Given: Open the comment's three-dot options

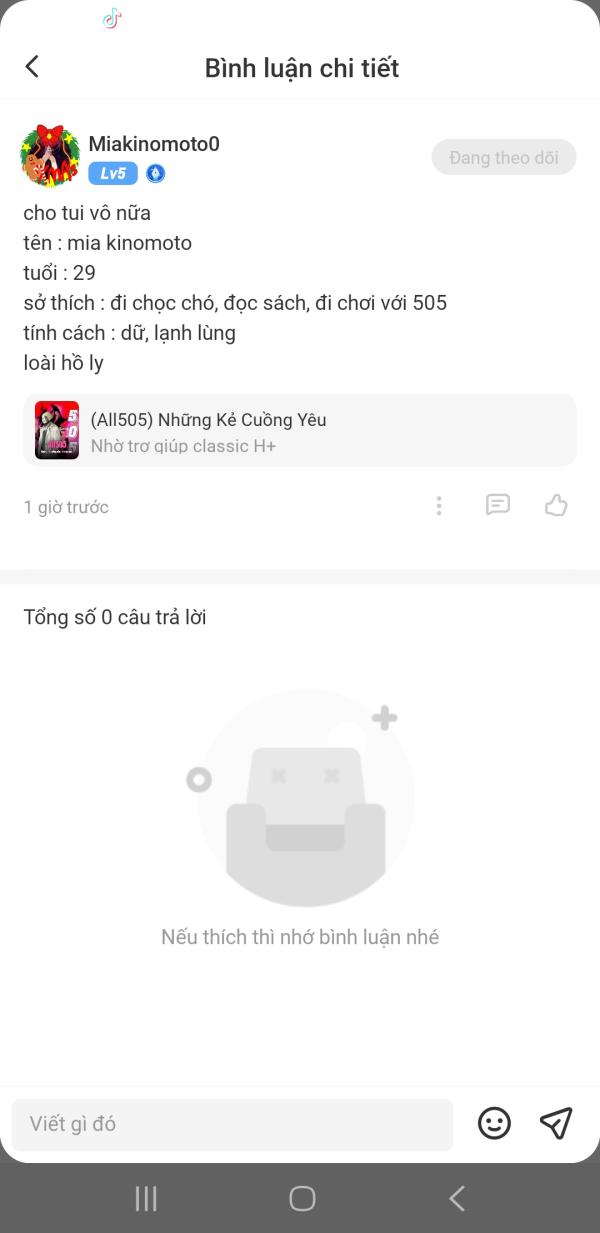Looking at the screenshot, I should 439,506.
